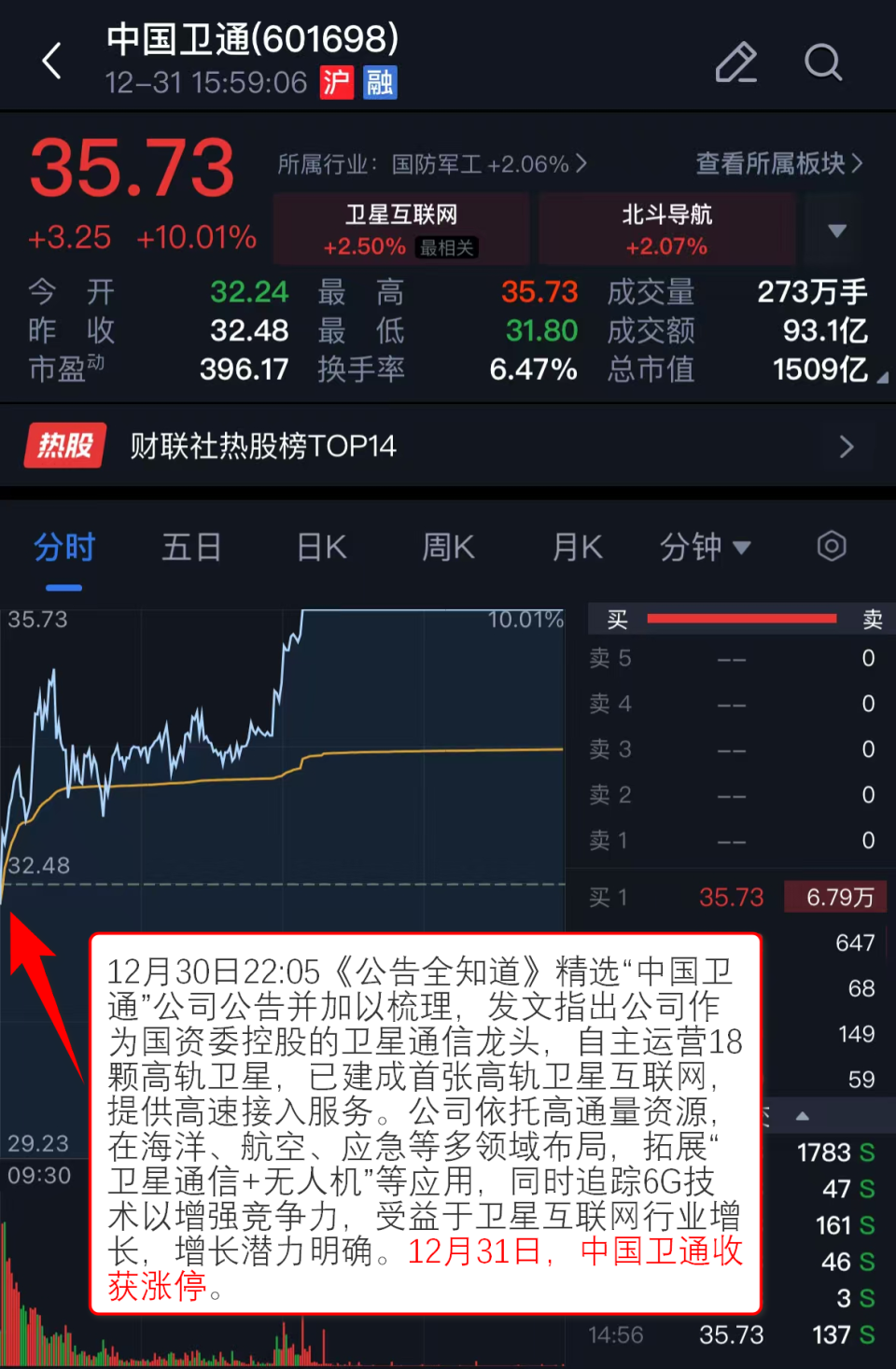Select the 五日 chart tab
896x1369 pixels.
coord(190,548)
